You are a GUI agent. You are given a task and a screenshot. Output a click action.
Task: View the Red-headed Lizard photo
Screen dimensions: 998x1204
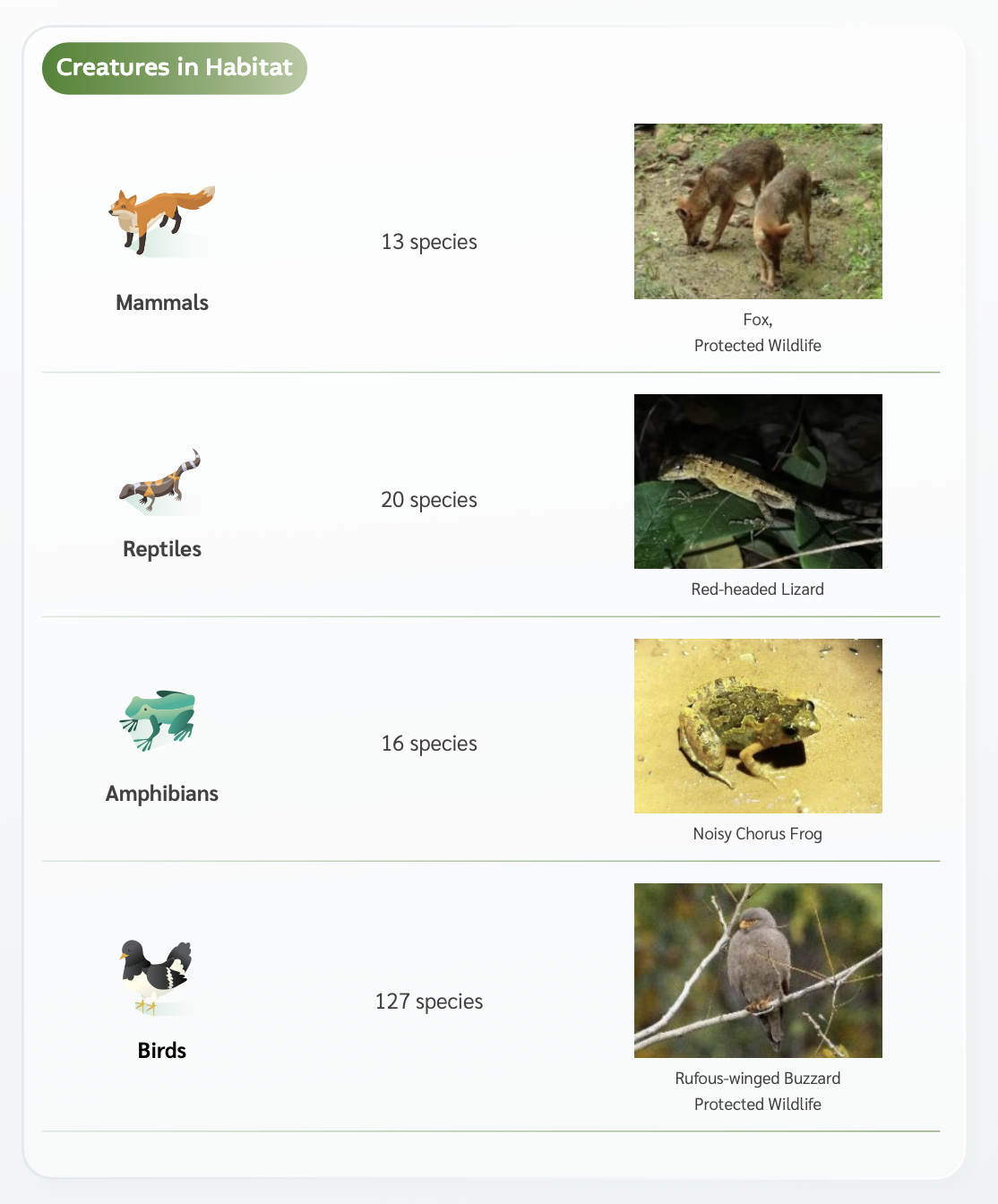pos(758,481)
